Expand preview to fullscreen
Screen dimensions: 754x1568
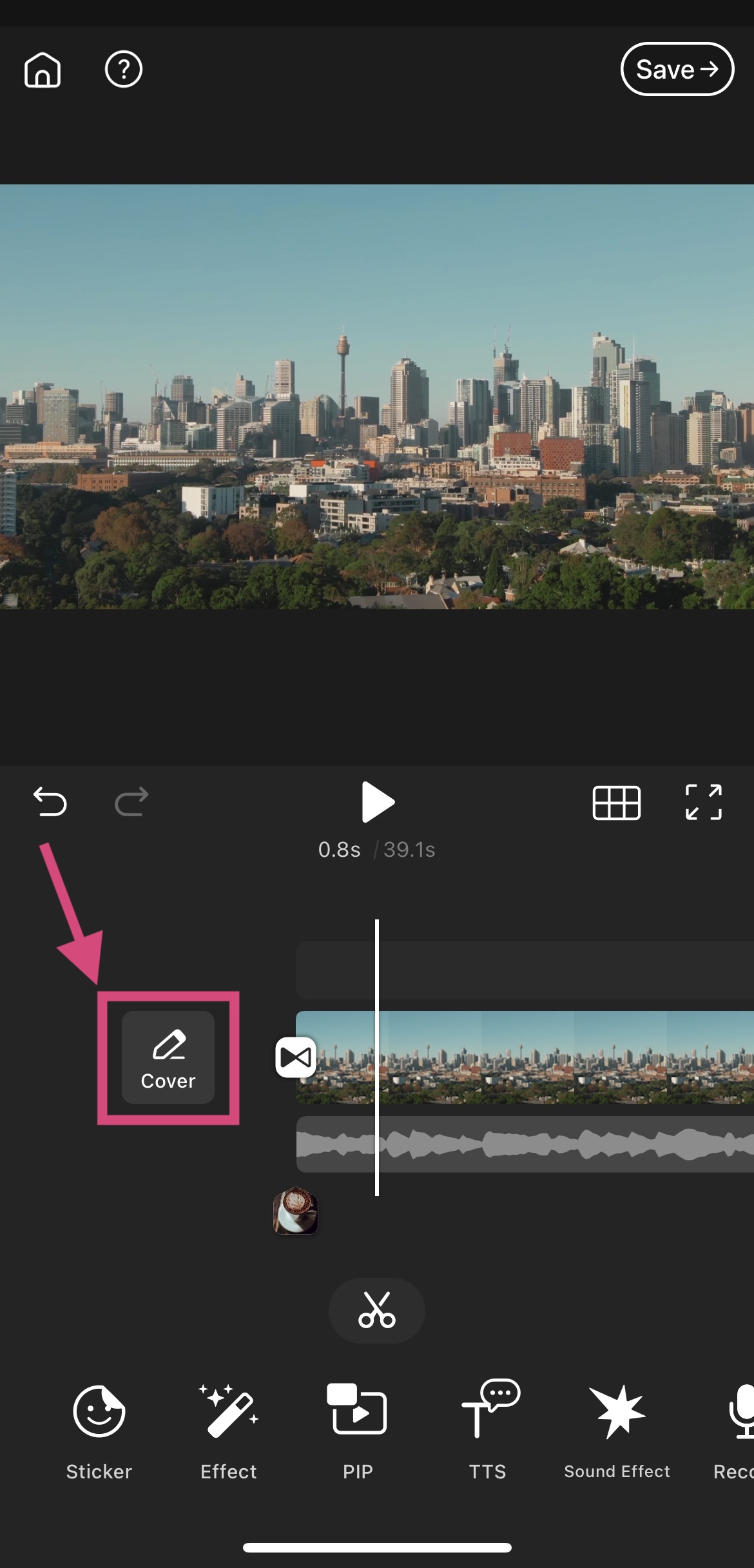703,802
